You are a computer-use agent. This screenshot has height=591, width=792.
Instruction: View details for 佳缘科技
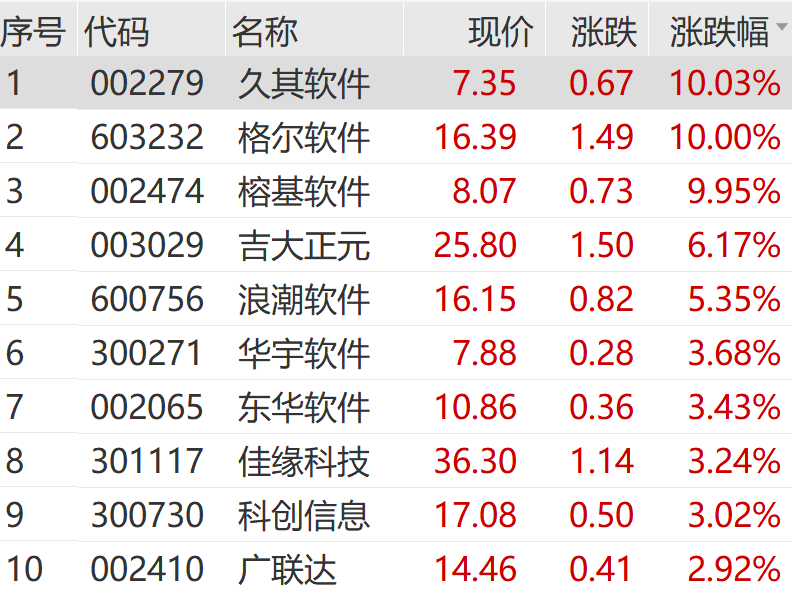(x=304, y=461)
